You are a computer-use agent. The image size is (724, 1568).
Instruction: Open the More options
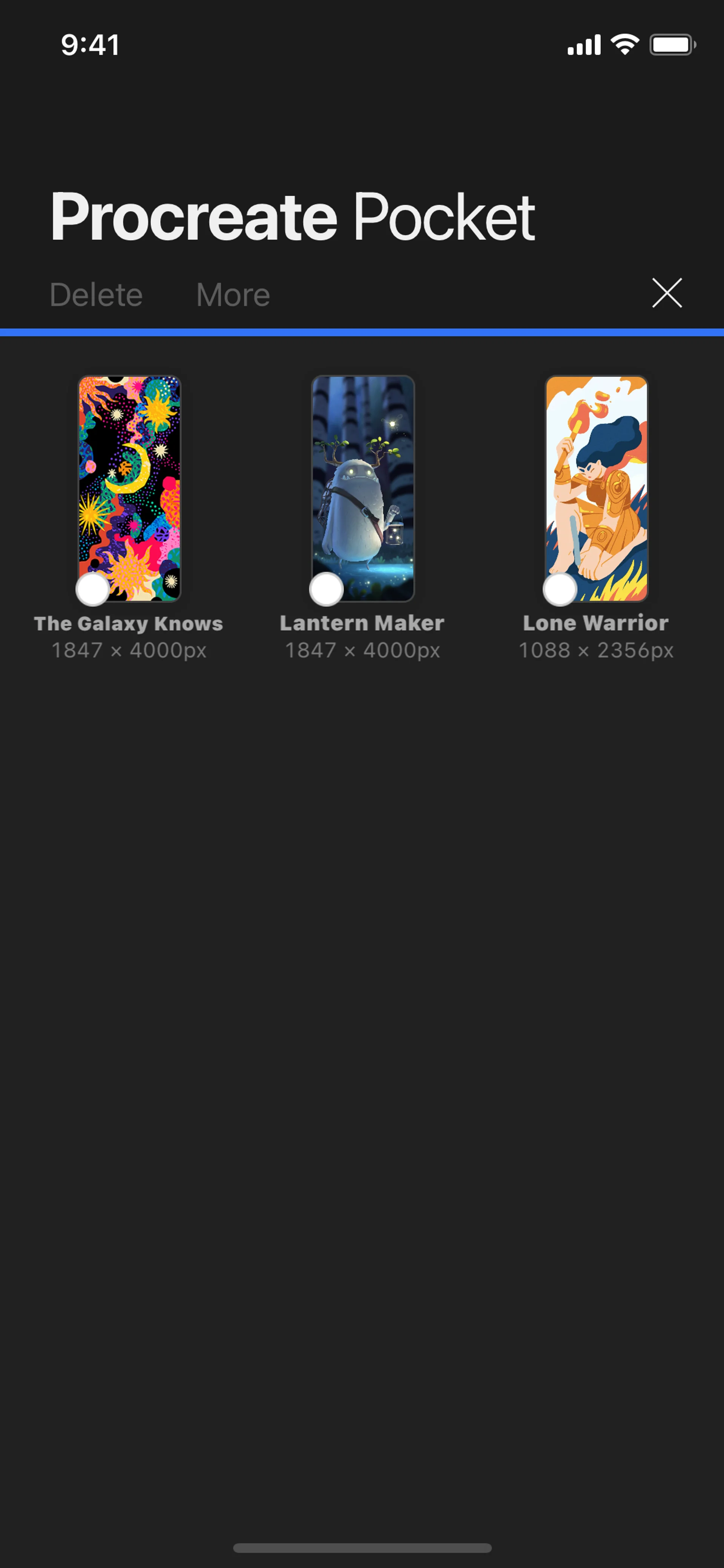(x=233, y=295)
